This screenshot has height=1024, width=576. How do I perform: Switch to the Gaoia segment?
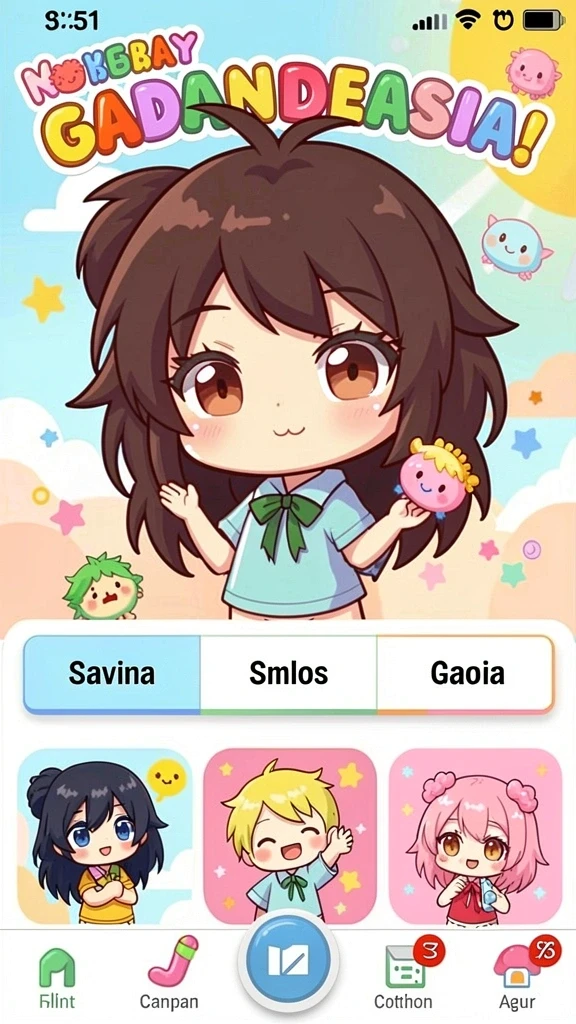click(465, 673)
